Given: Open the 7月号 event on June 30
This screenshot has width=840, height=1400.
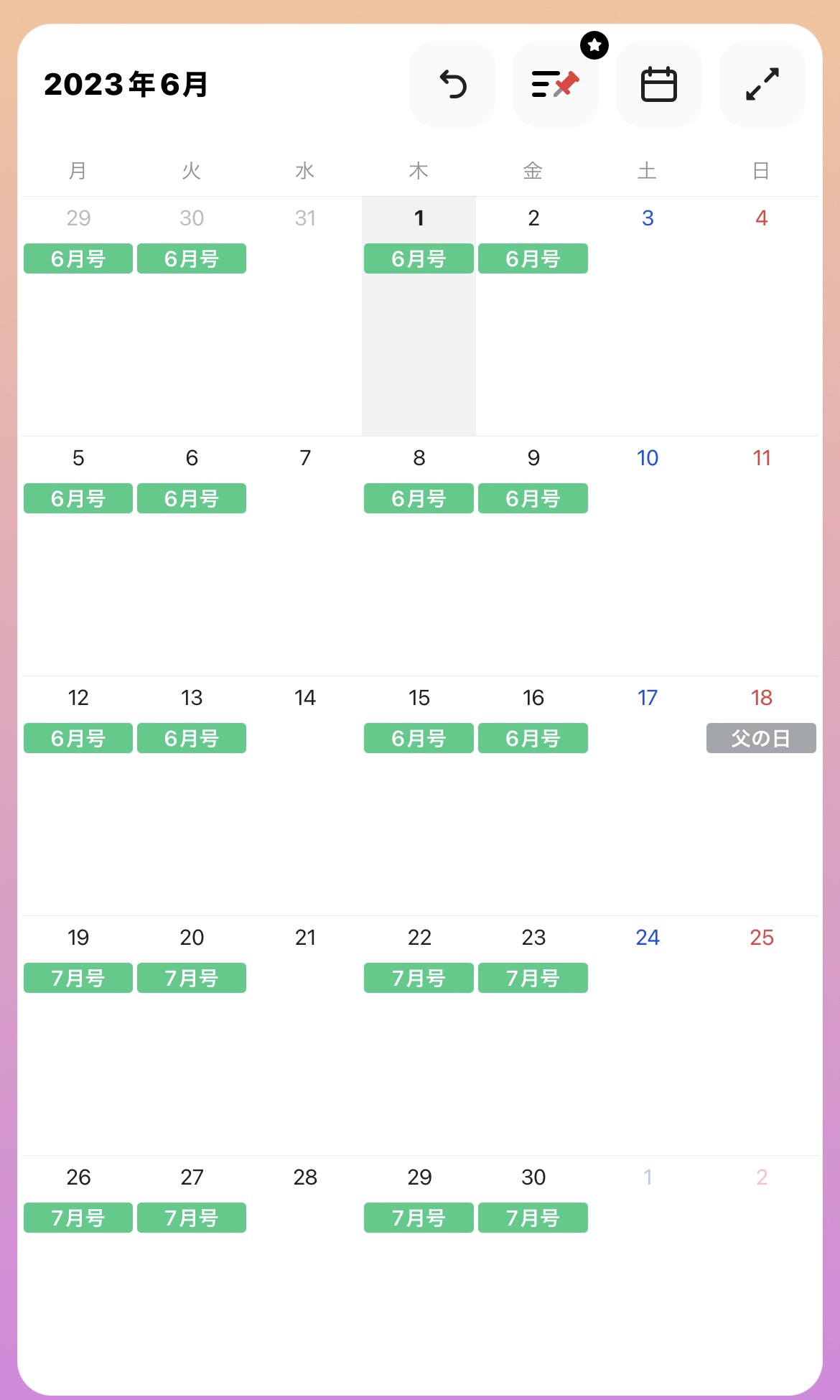Looking at the screenshot, I should pos(533,1218).
